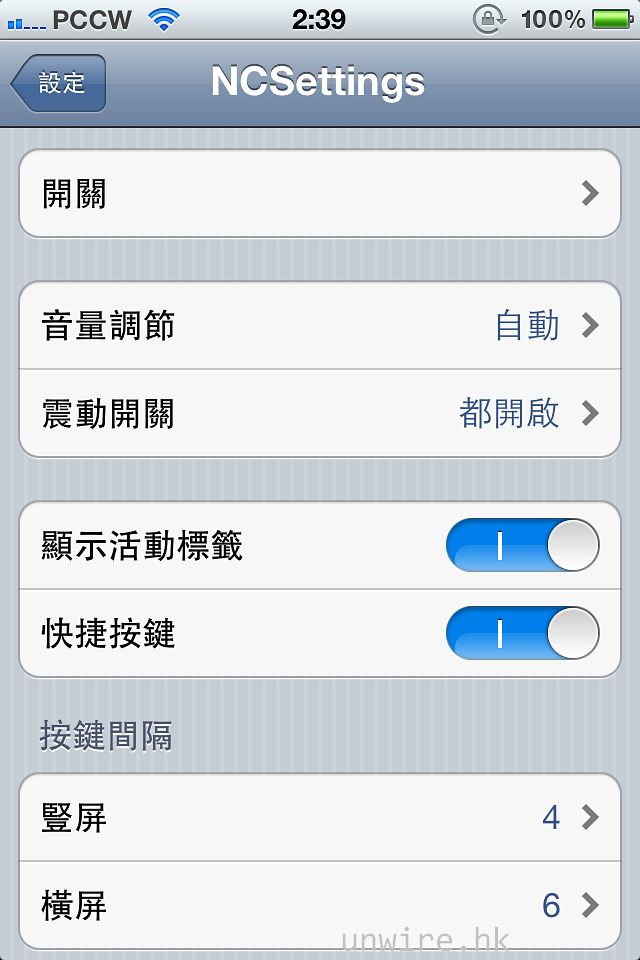The width and height of the screenshot is (640, 960).
Task: Open 橫屏 spacing setting
Action: 320,905
